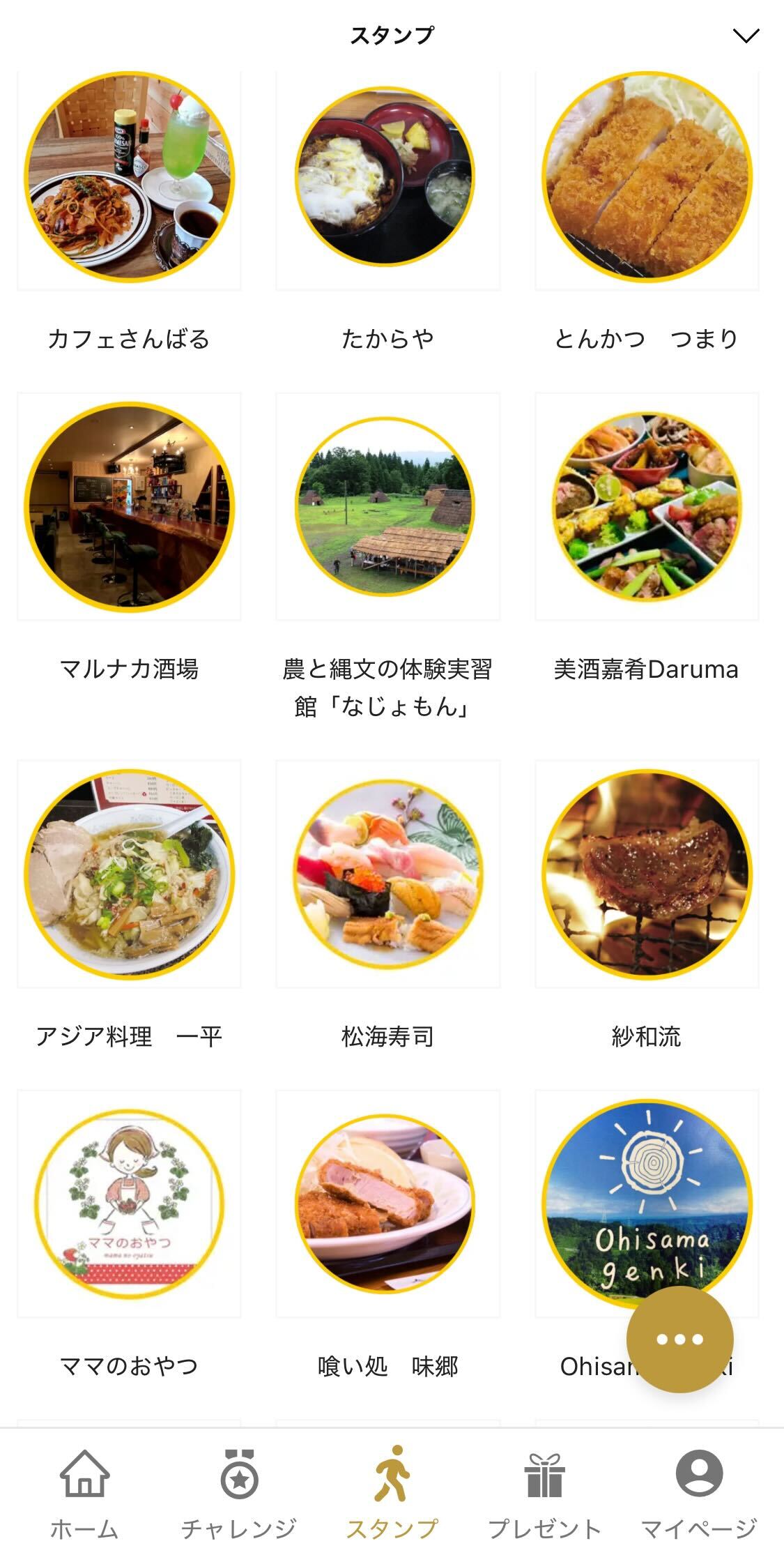Open the 紗和流 stamp tile
Screen dimensions: 784x1555
coord(647,874)
